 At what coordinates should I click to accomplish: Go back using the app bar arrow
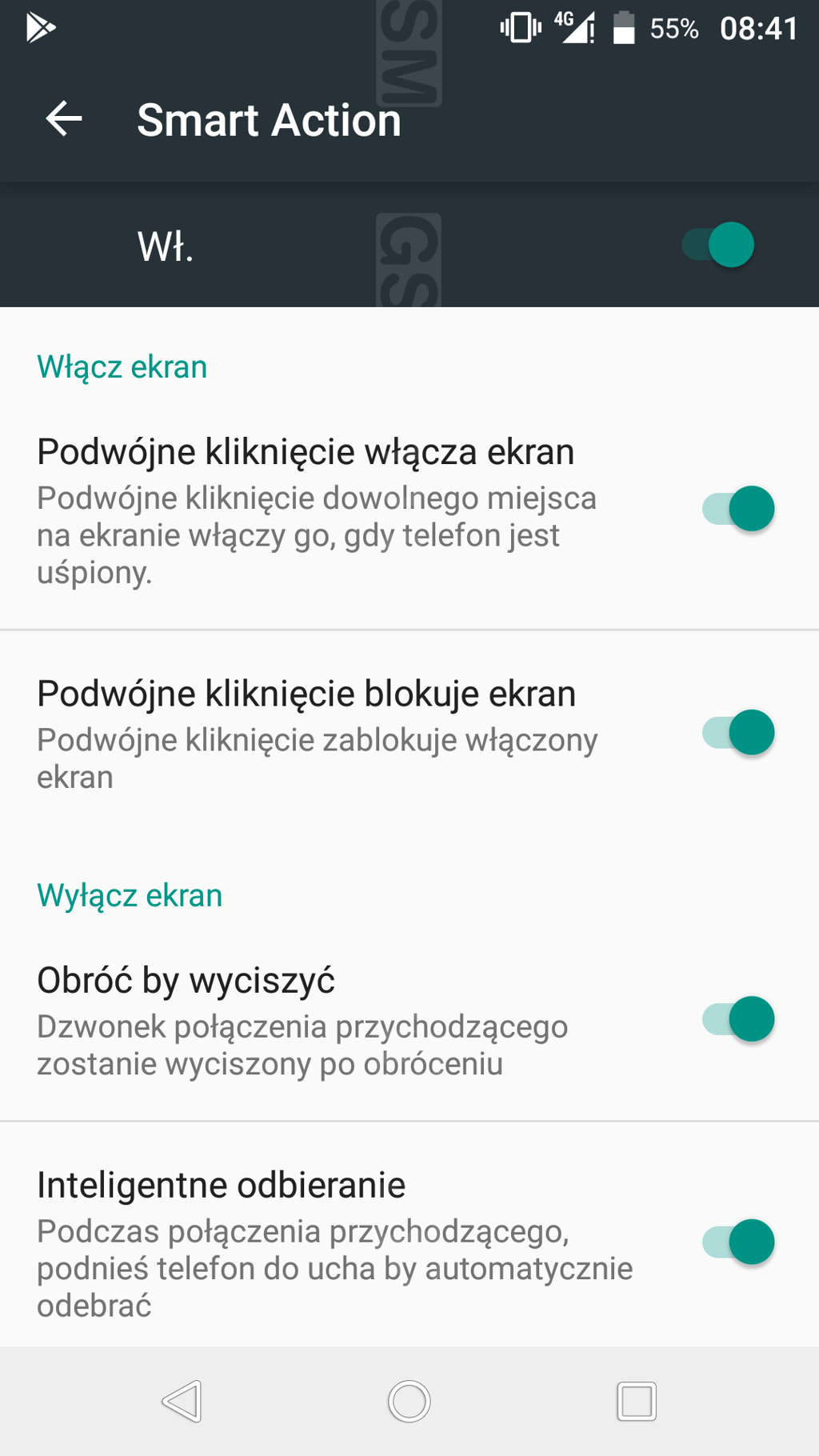pyautogui.click(x=64, y=119)
